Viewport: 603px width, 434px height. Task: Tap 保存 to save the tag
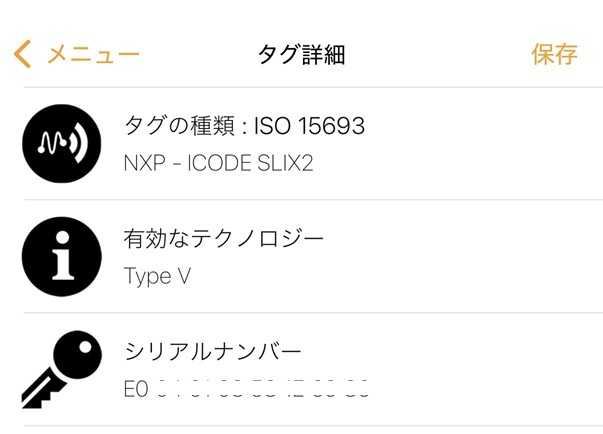pyautogui.click(x=553, y=54)
